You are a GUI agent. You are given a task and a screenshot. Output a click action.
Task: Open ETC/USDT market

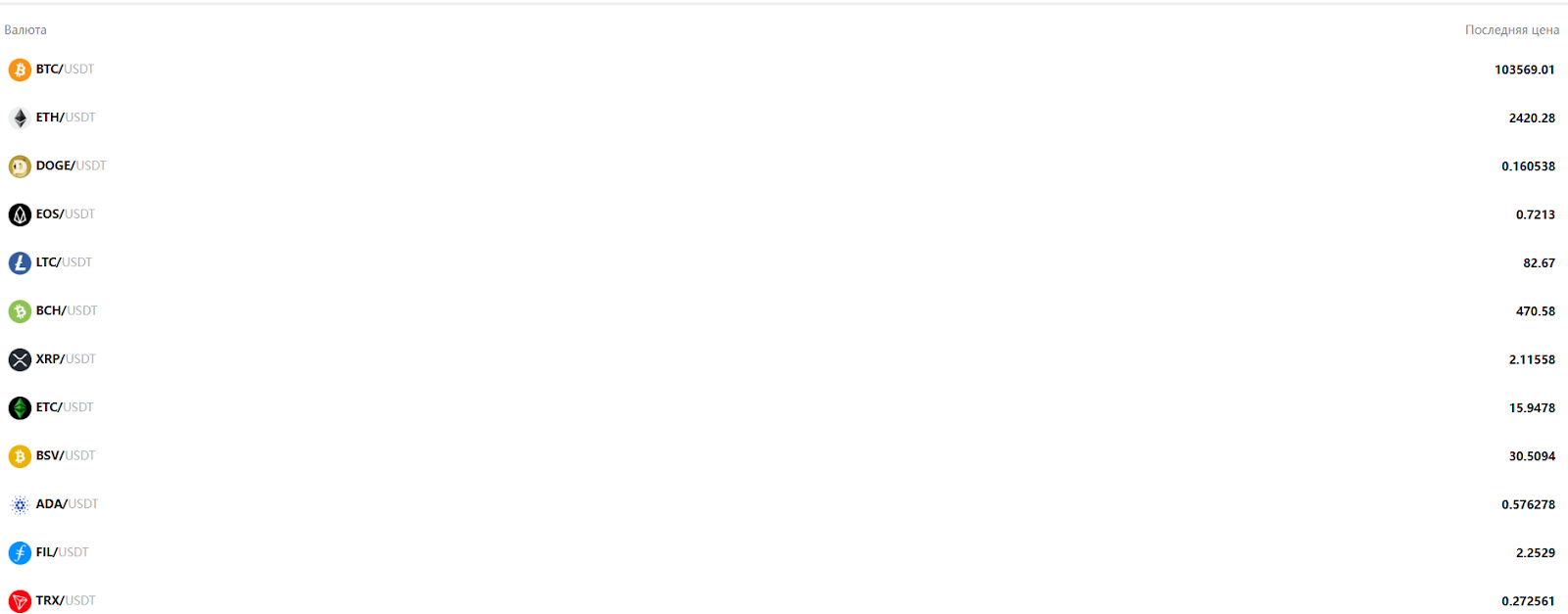point(65,407)
